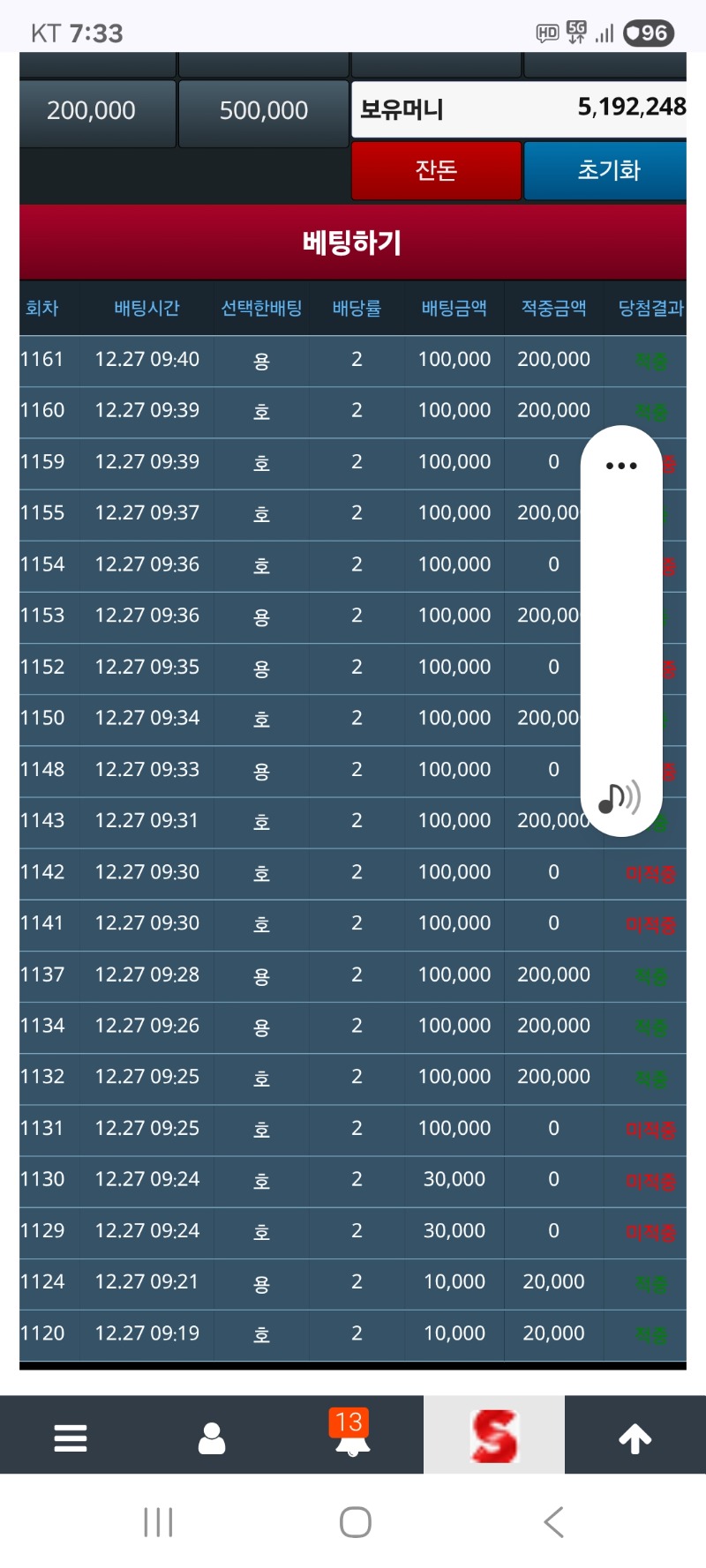
Task: Open the hamburger menu in bottom bar
Action: pyautogui.click(x=71, y=1437)
